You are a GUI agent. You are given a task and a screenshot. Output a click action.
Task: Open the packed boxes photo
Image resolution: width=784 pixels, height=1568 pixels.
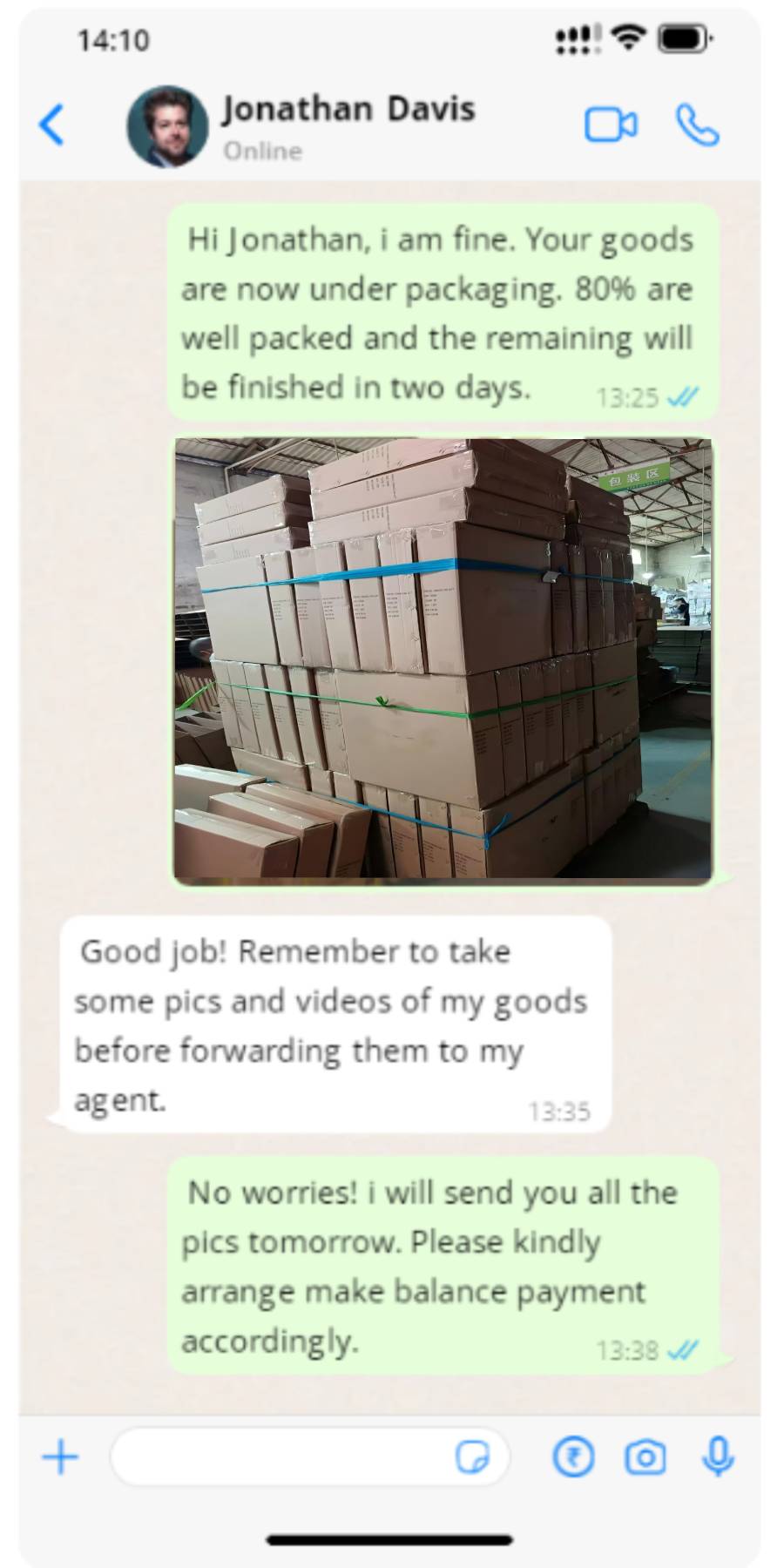click(x=443, y=662)
